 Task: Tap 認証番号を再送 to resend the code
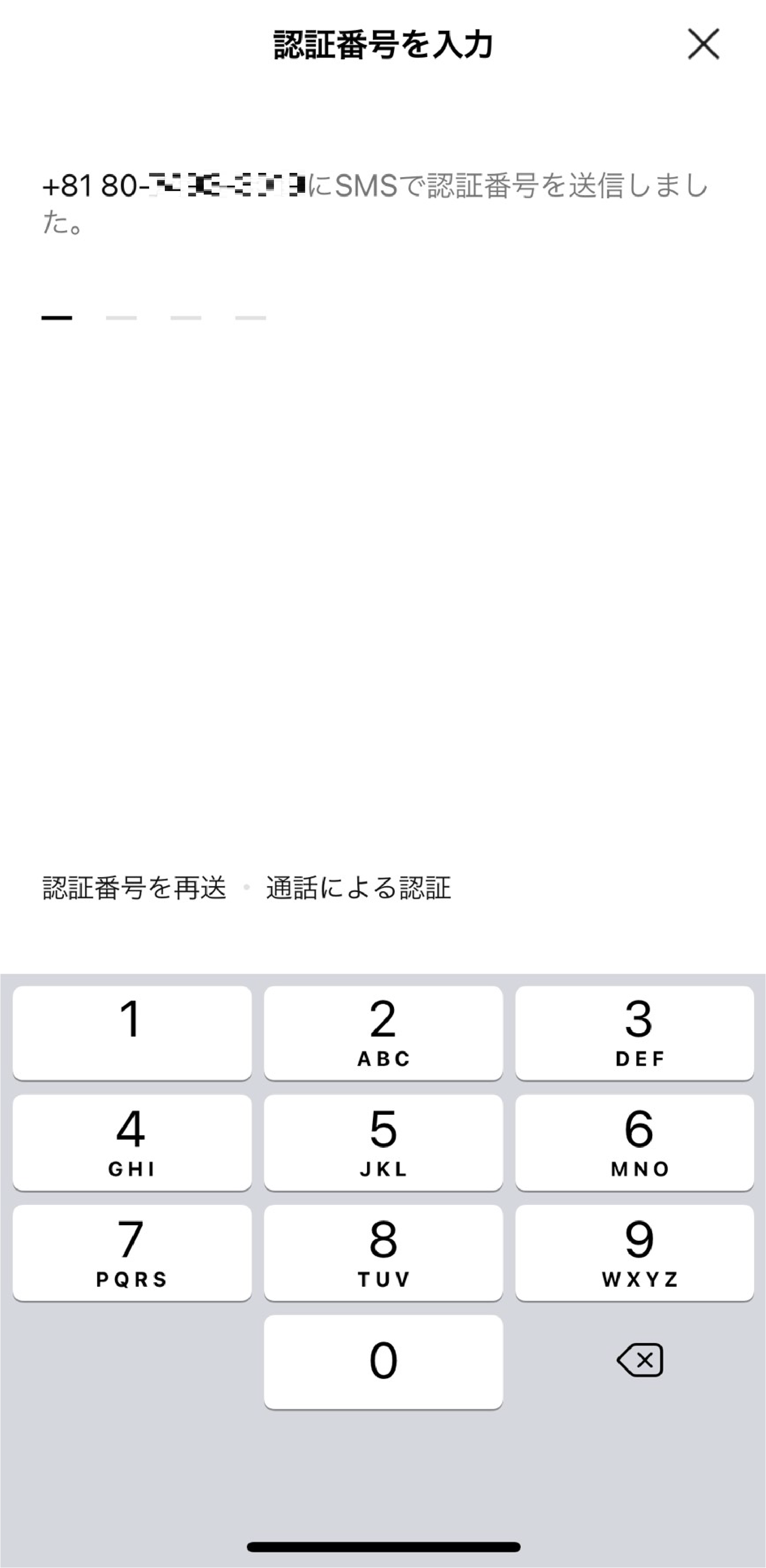pyautogui.click(x=134, y=888)
